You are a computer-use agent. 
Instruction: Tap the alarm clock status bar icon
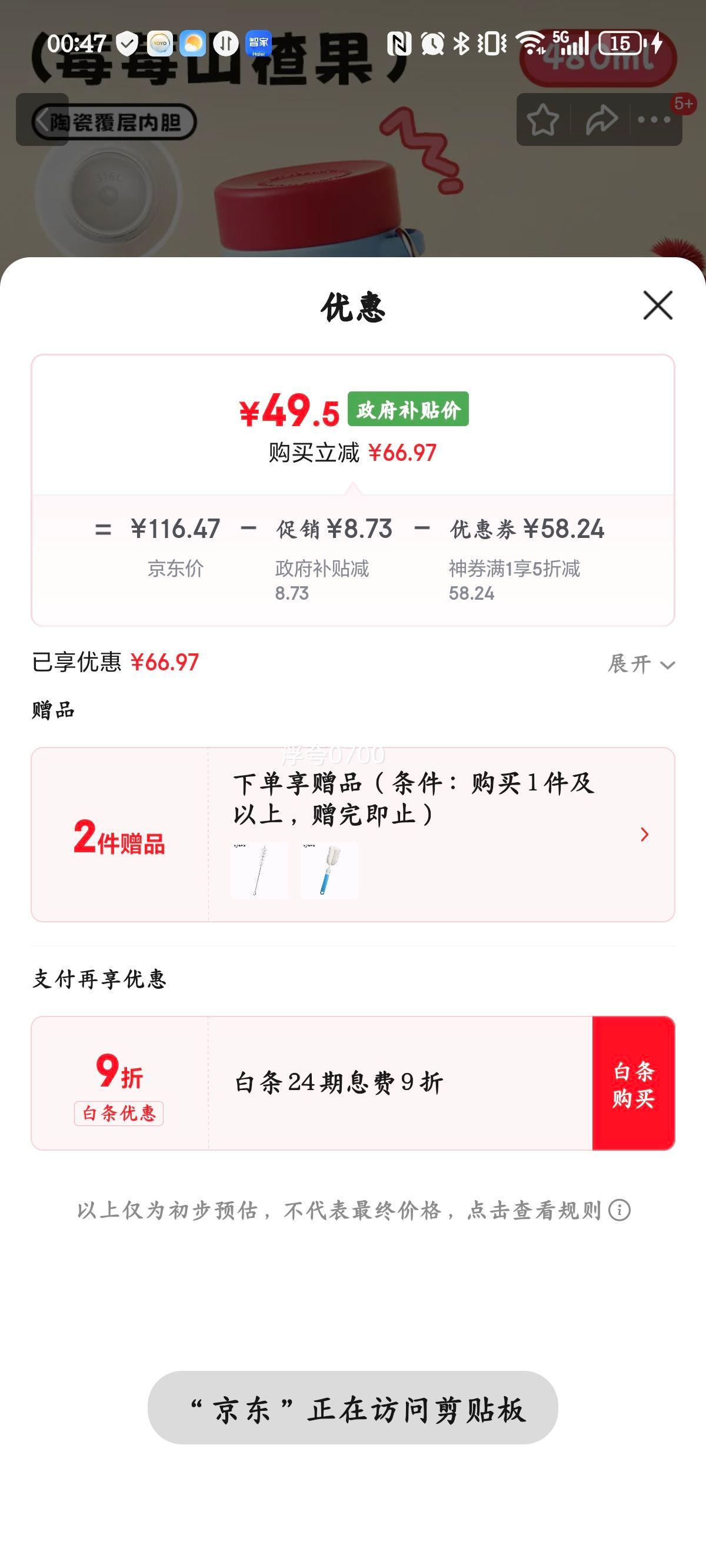pos(432,42)
